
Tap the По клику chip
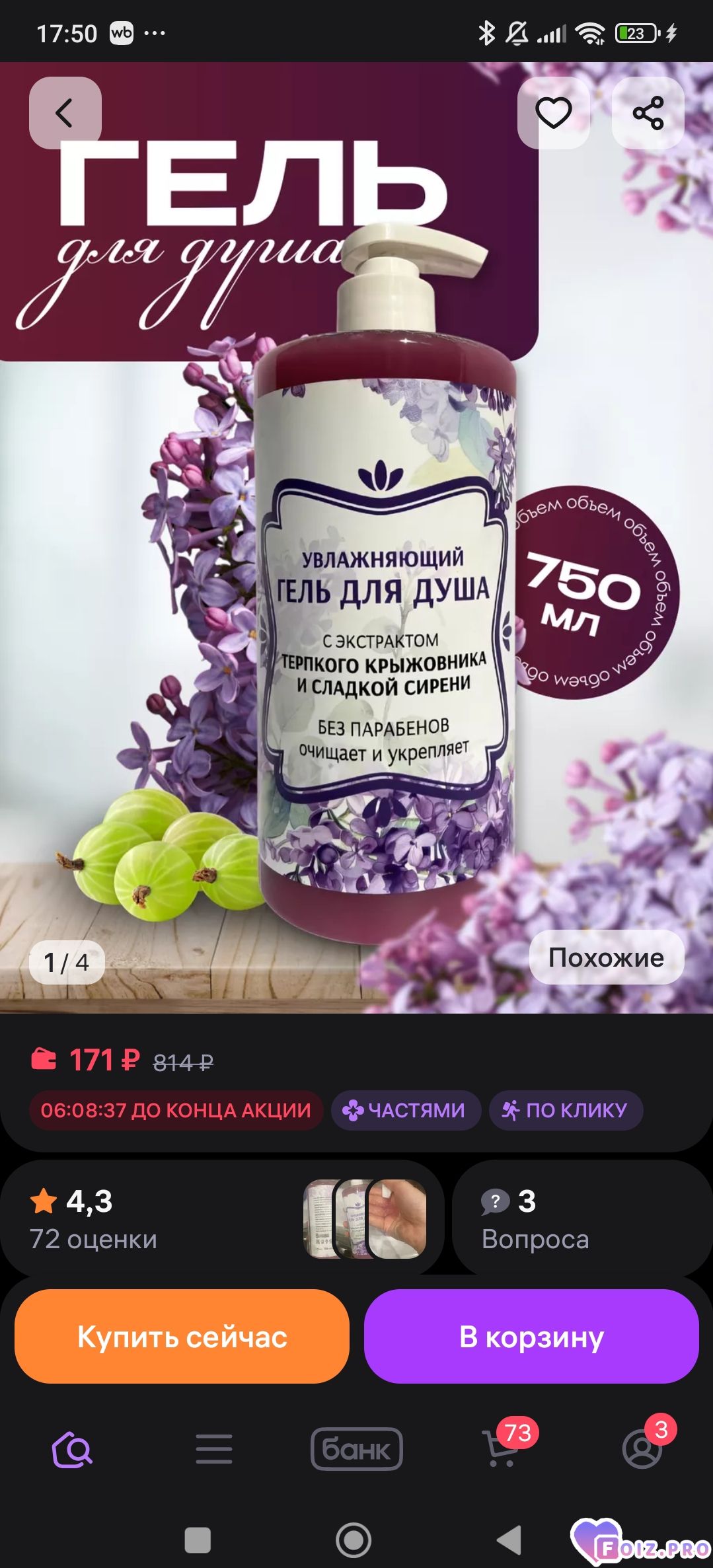(566, 1110)
